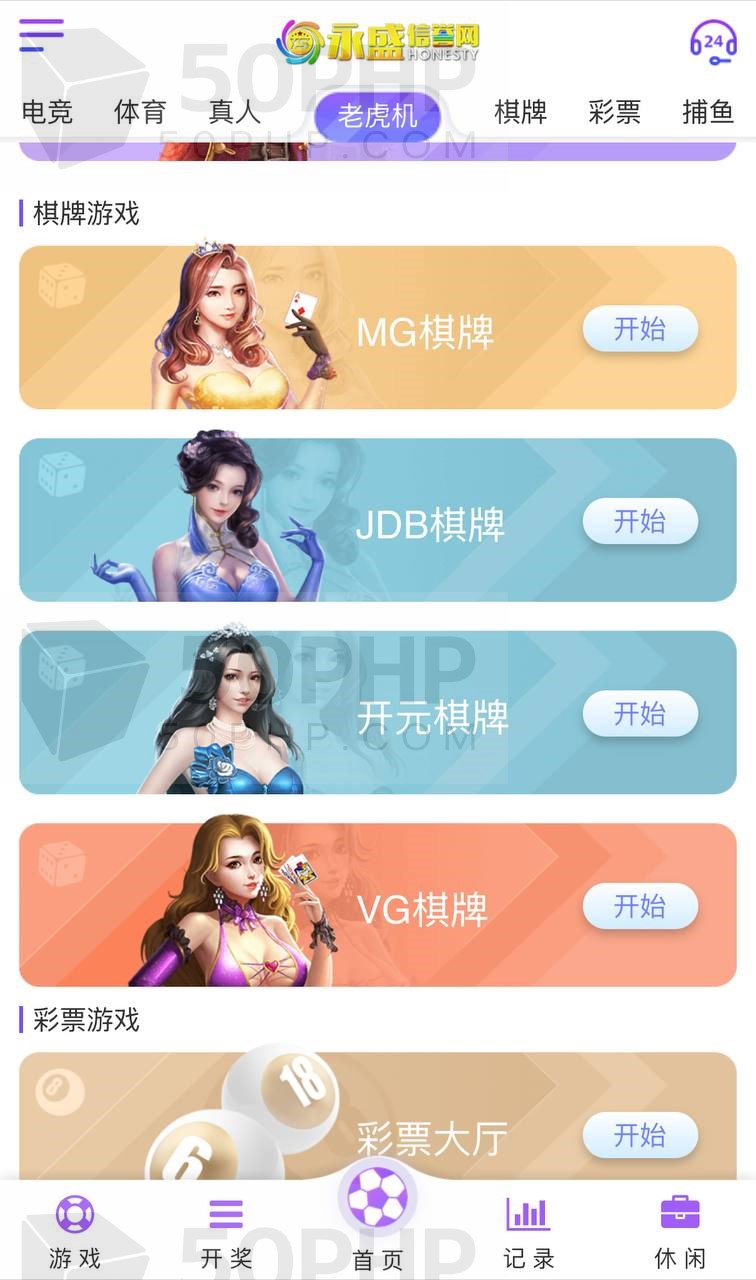Switch to the 体育 tab
This screenshot has width=756, height=1280.
pos(140,112)
